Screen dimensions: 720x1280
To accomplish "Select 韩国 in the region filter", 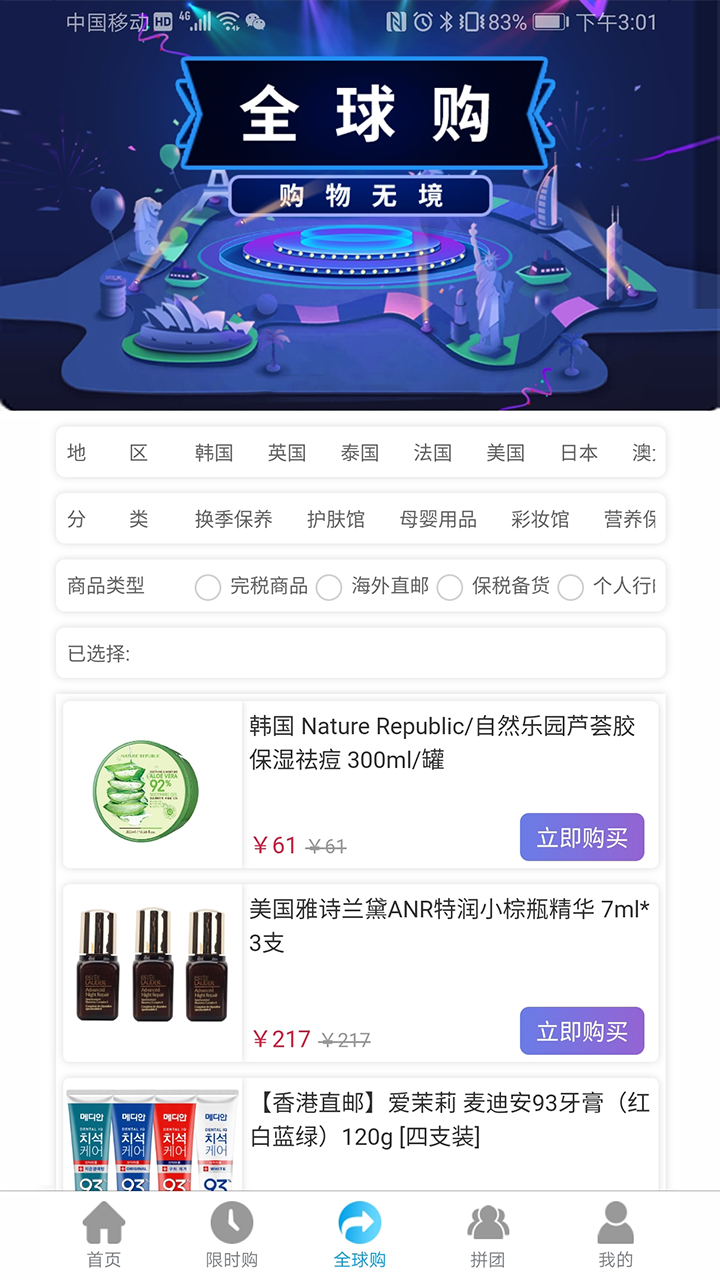I will pos(212,452).
